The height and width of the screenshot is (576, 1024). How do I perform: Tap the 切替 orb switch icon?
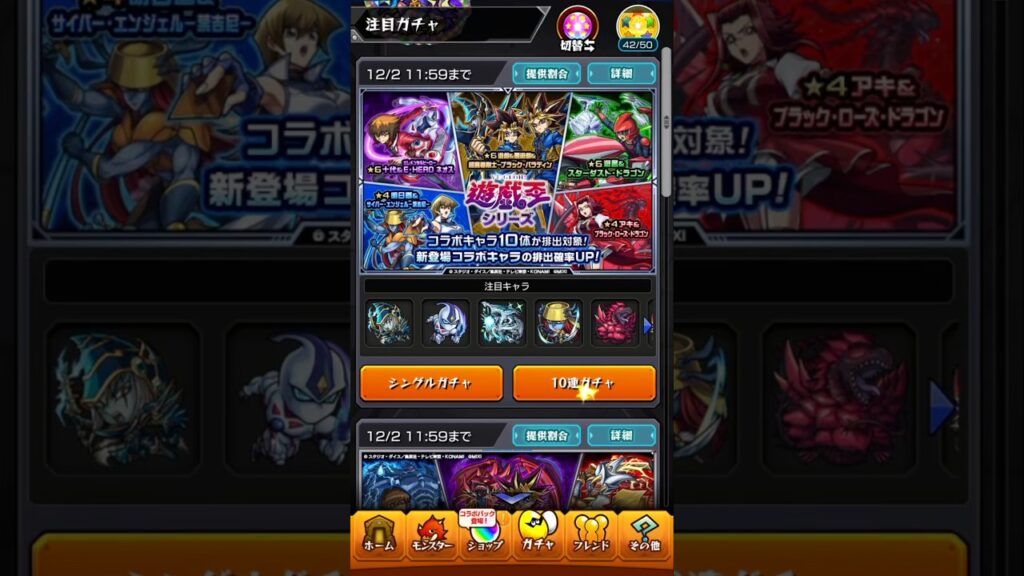click(577, 29)
